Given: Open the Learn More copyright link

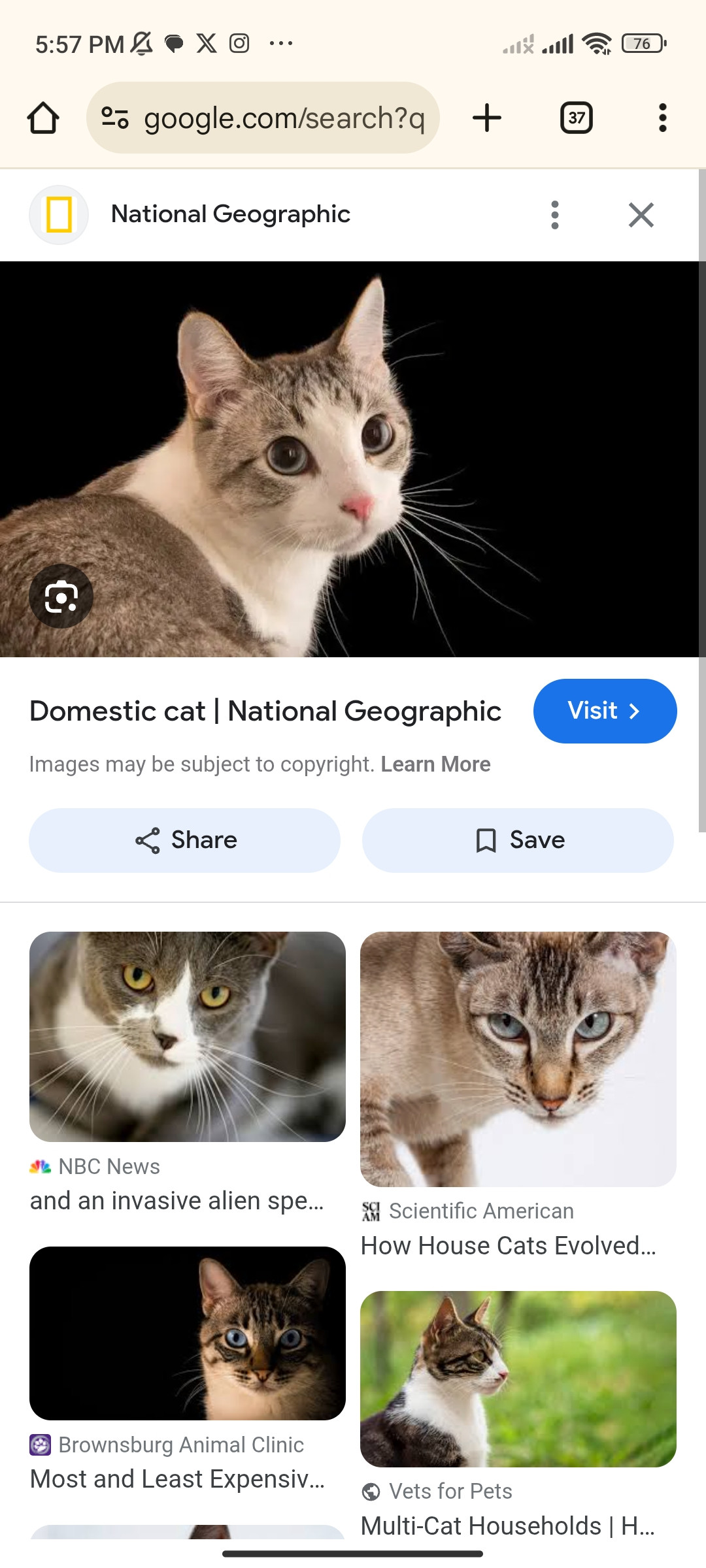Looking at the screenshot, I should point(435,764).
